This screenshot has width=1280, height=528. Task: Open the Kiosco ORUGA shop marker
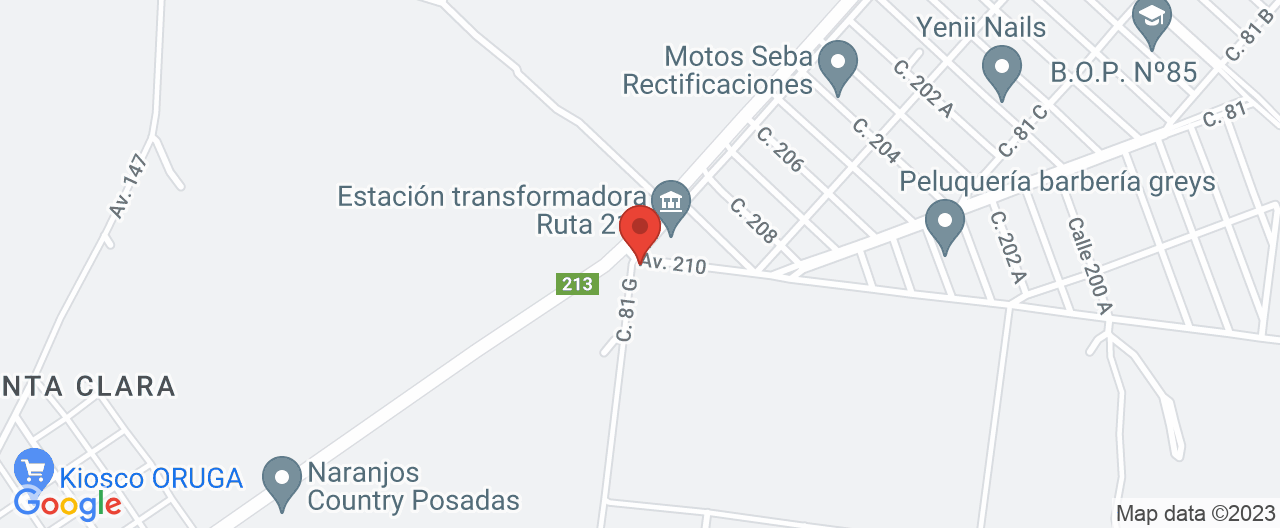[x=34, y=469]
